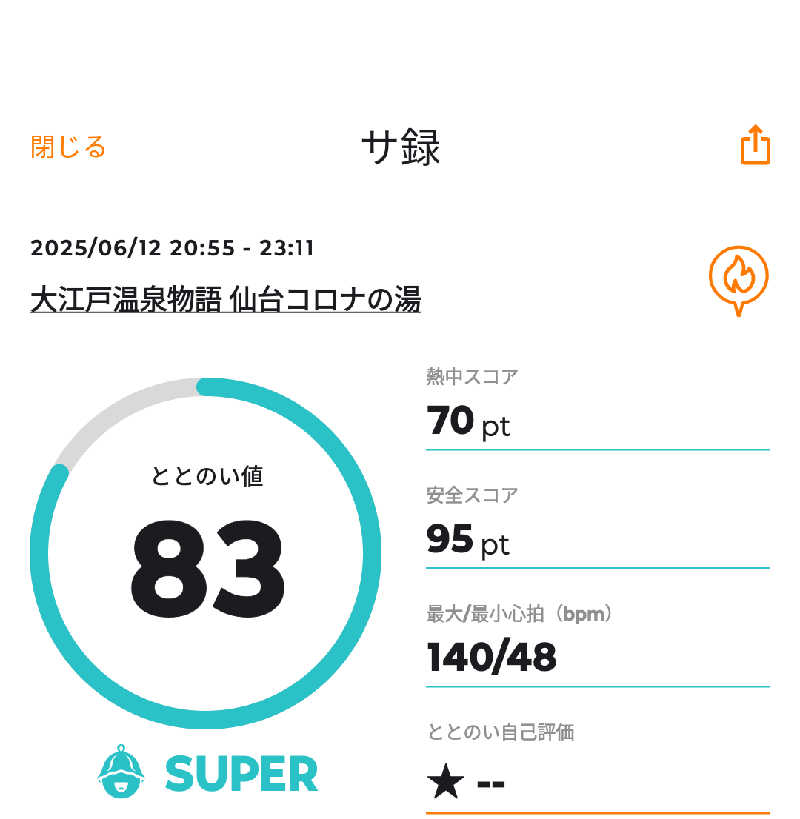The image size is (800, 819).
Task: Tap the share icon at top right
Action: [755, 146]
